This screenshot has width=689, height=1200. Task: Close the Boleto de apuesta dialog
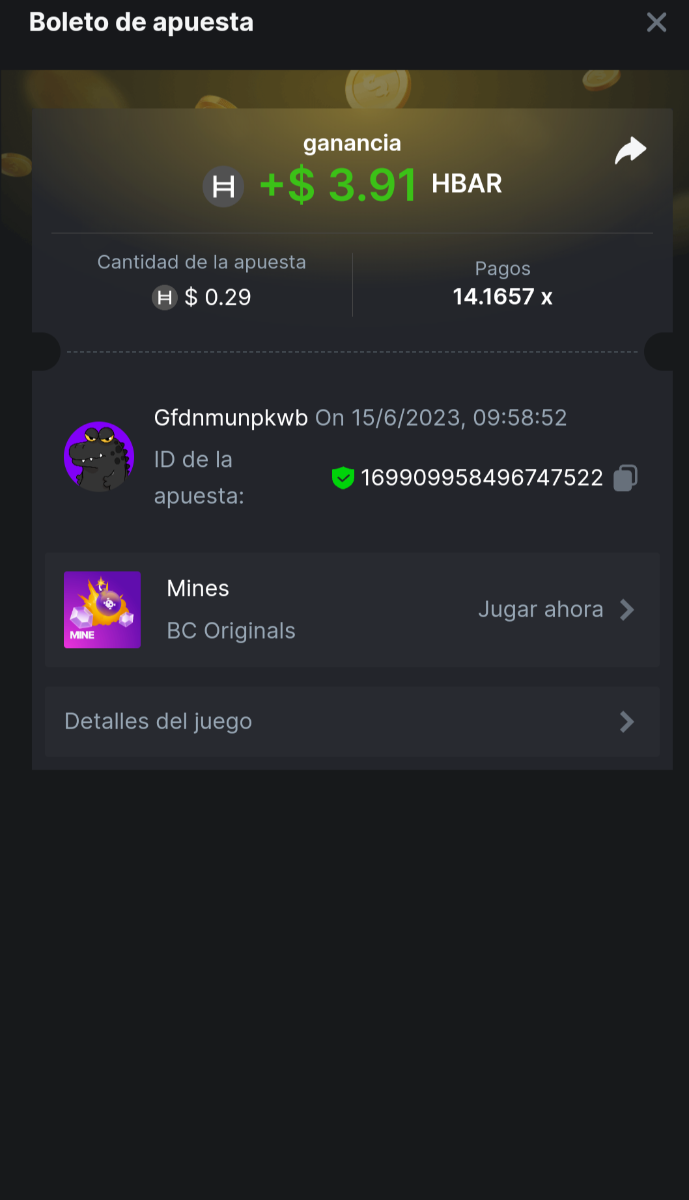[x=656, y=22]
